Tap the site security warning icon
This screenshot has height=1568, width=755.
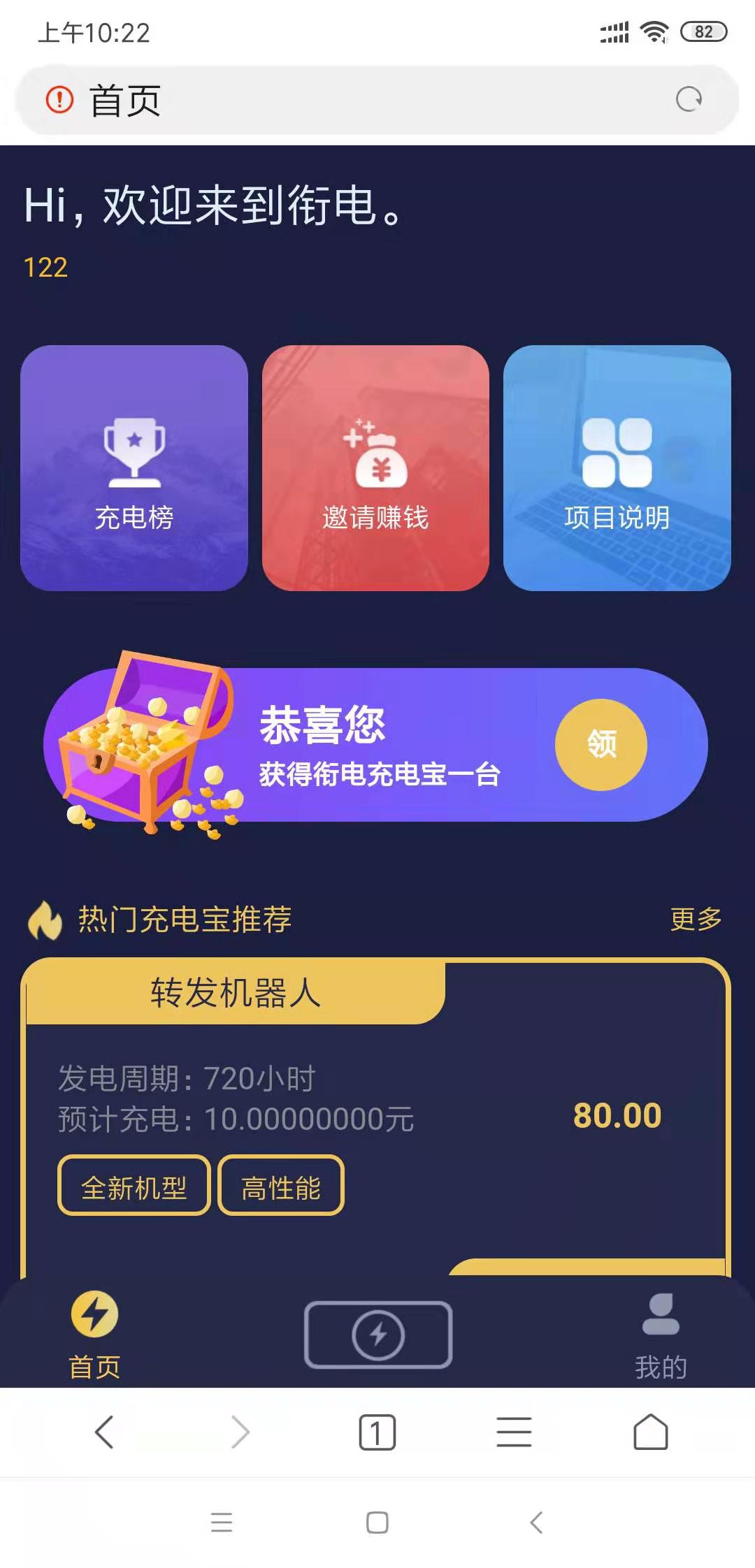click(59, 100)
